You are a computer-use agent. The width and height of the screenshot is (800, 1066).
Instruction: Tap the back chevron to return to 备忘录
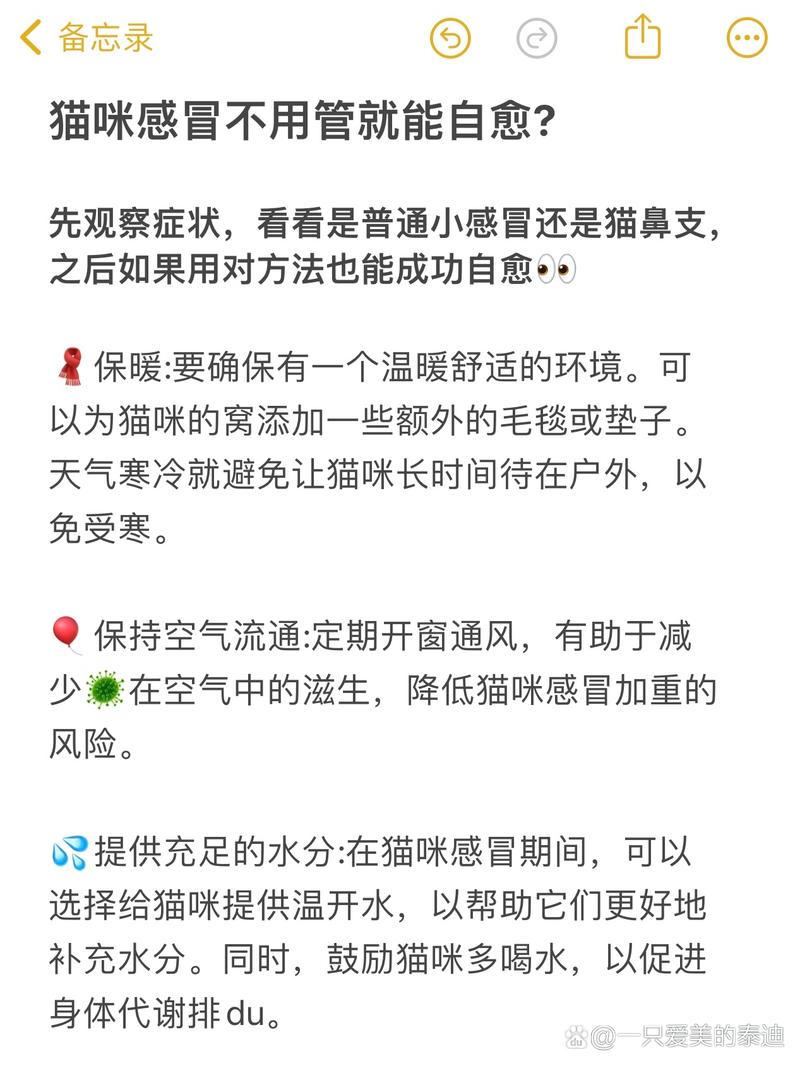pyautogui.click(x=28, y=36)
